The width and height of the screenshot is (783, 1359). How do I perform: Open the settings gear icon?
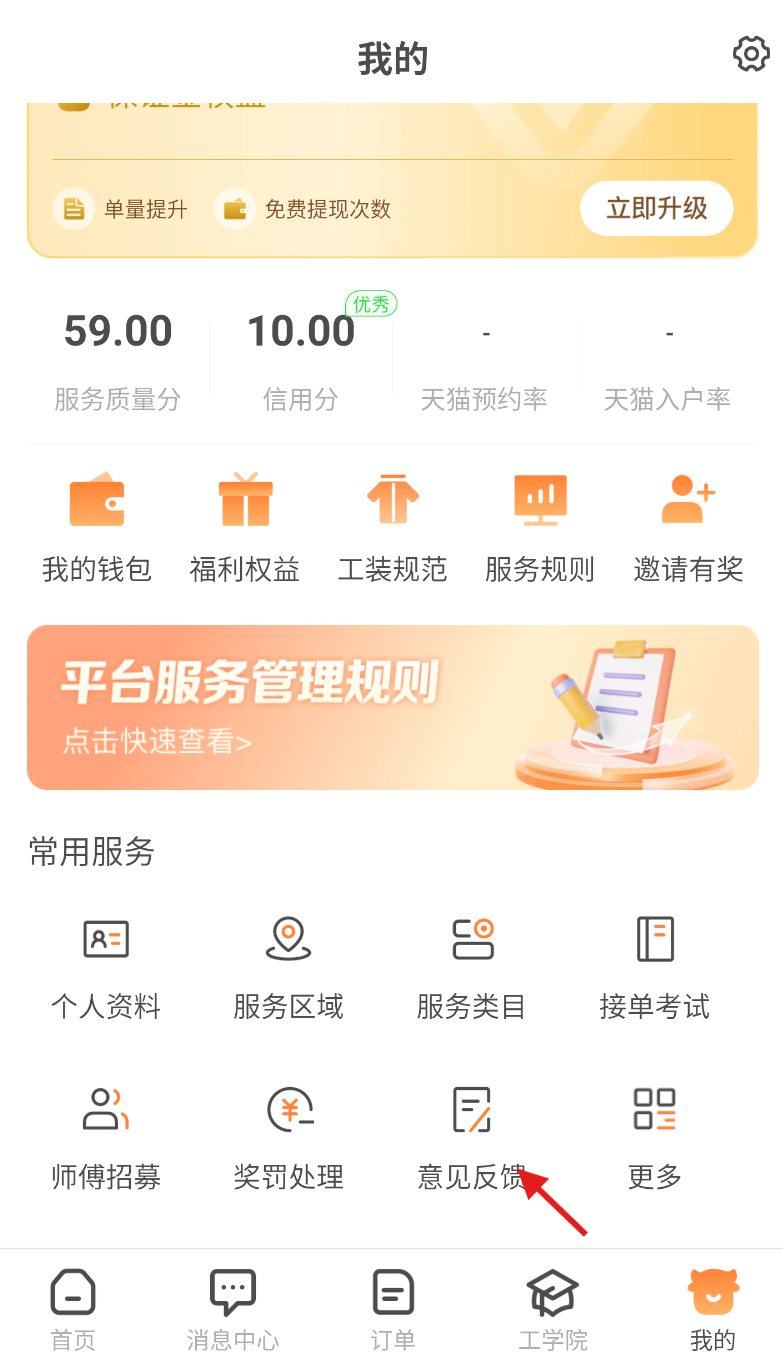coord(751,54)
